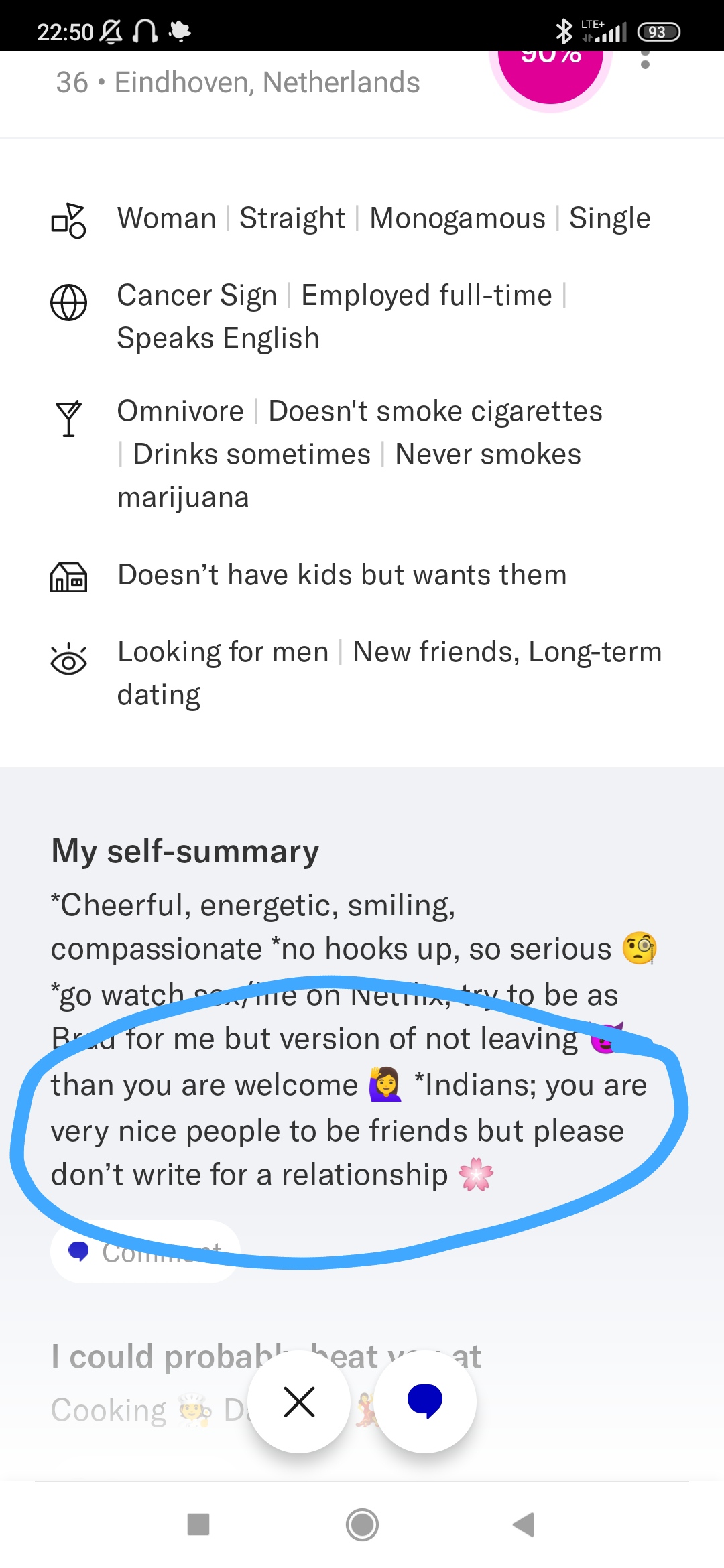This screenshot has height=1568, width=724.
Task: Go back using system back button
Action: point(524,1524)
